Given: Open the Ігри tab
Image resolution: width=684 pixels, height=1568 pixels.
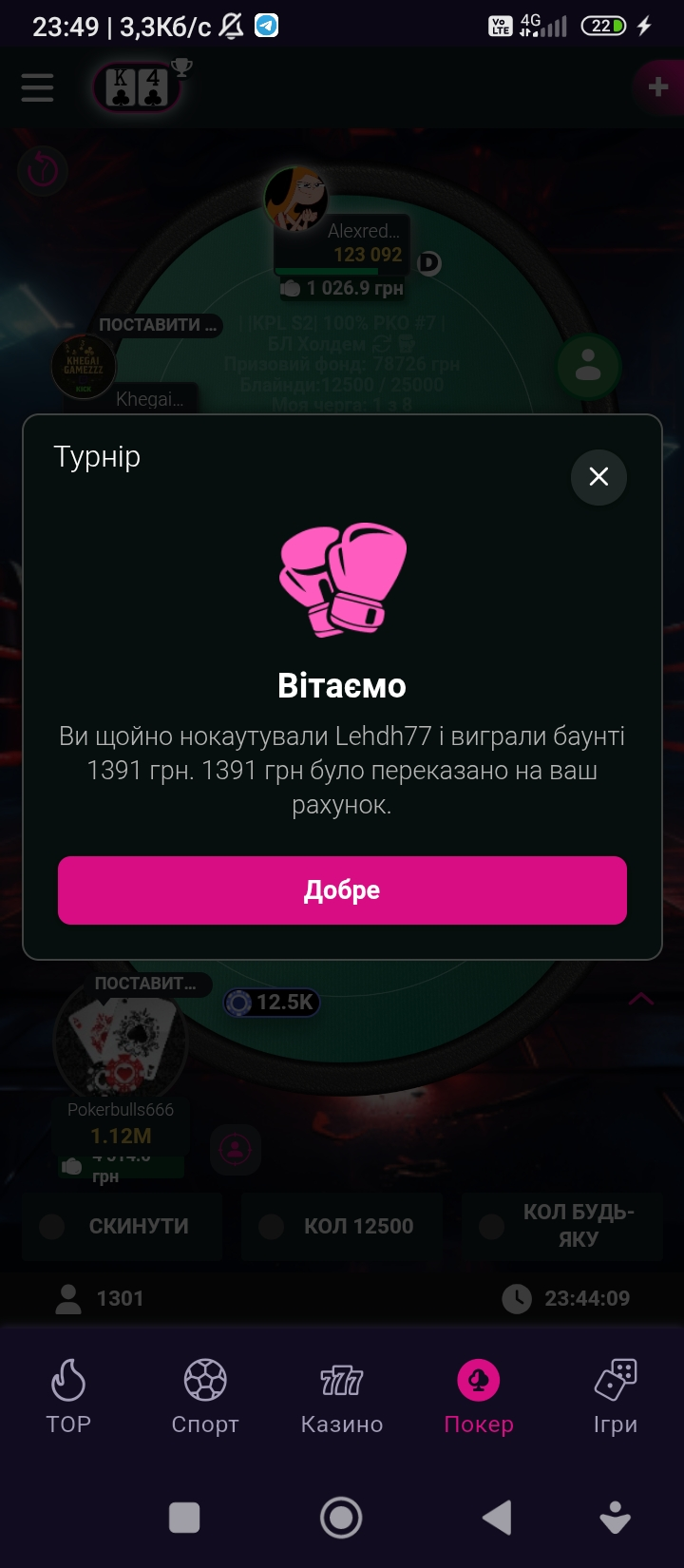Looking at the screenshot, I should (x=616, y=1395).
